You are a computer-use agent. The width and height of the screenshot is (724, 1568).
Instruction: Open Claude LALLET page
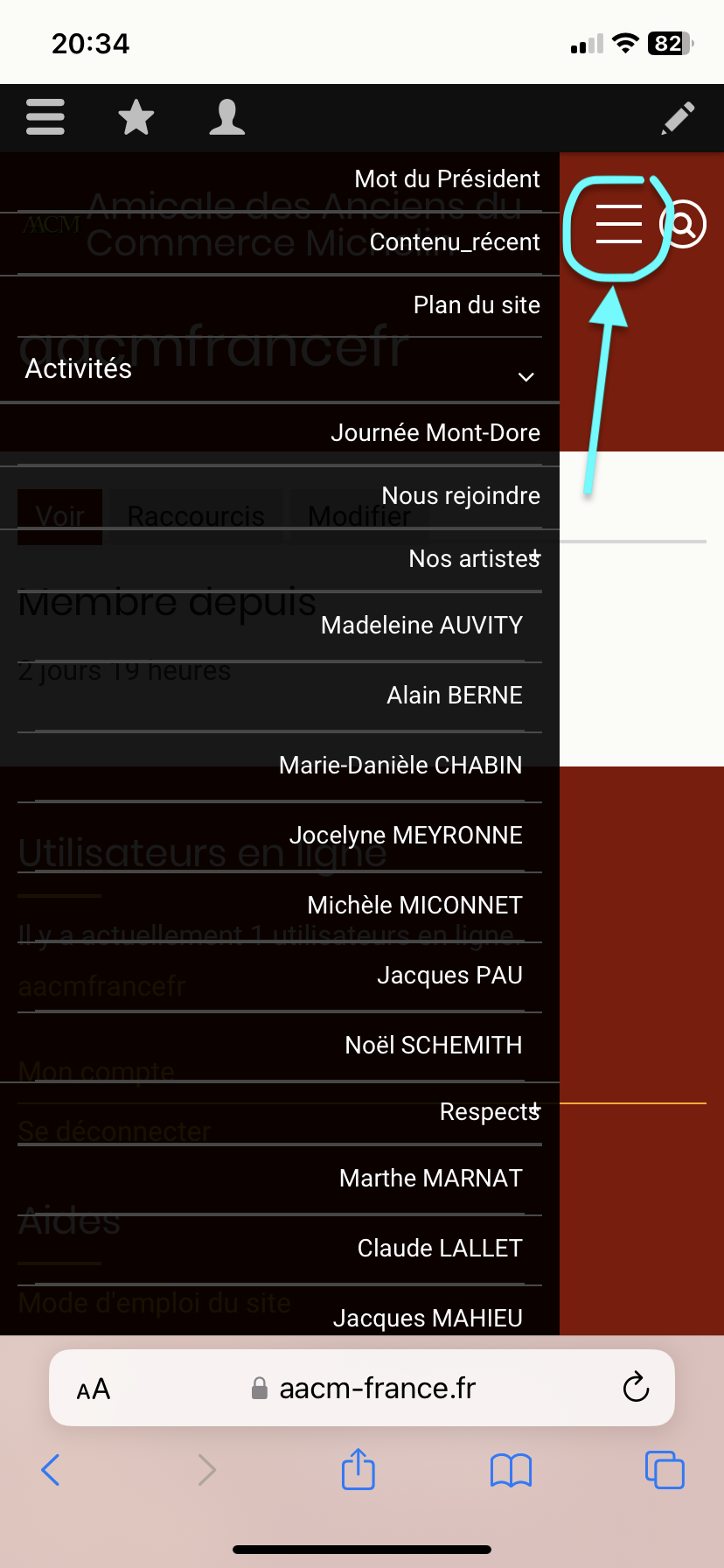coord(440,1249)
